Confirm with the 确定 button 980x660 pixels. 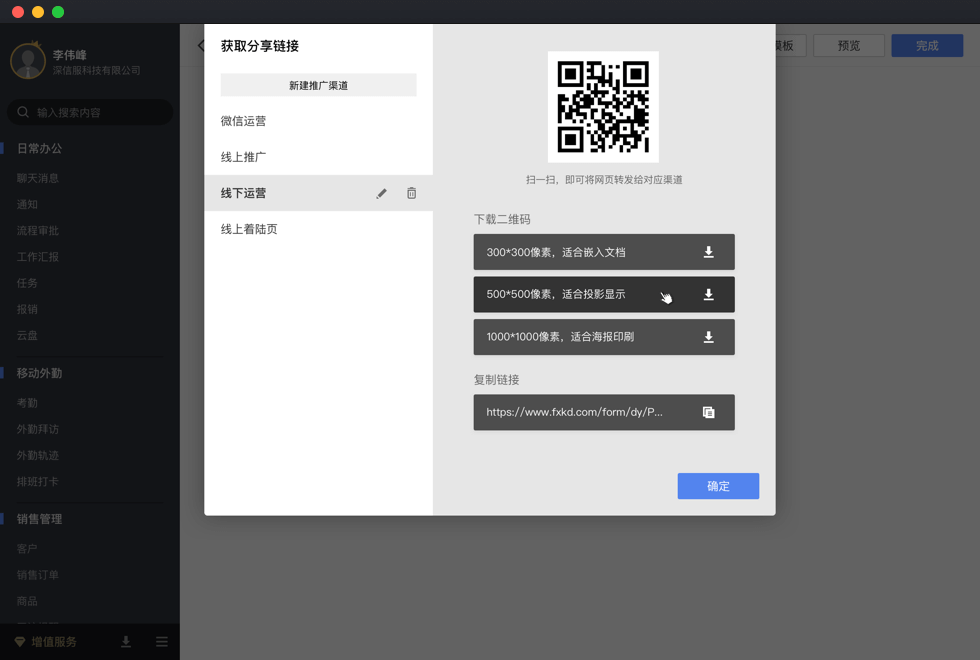pyautogui.click(x=718, y=486)
